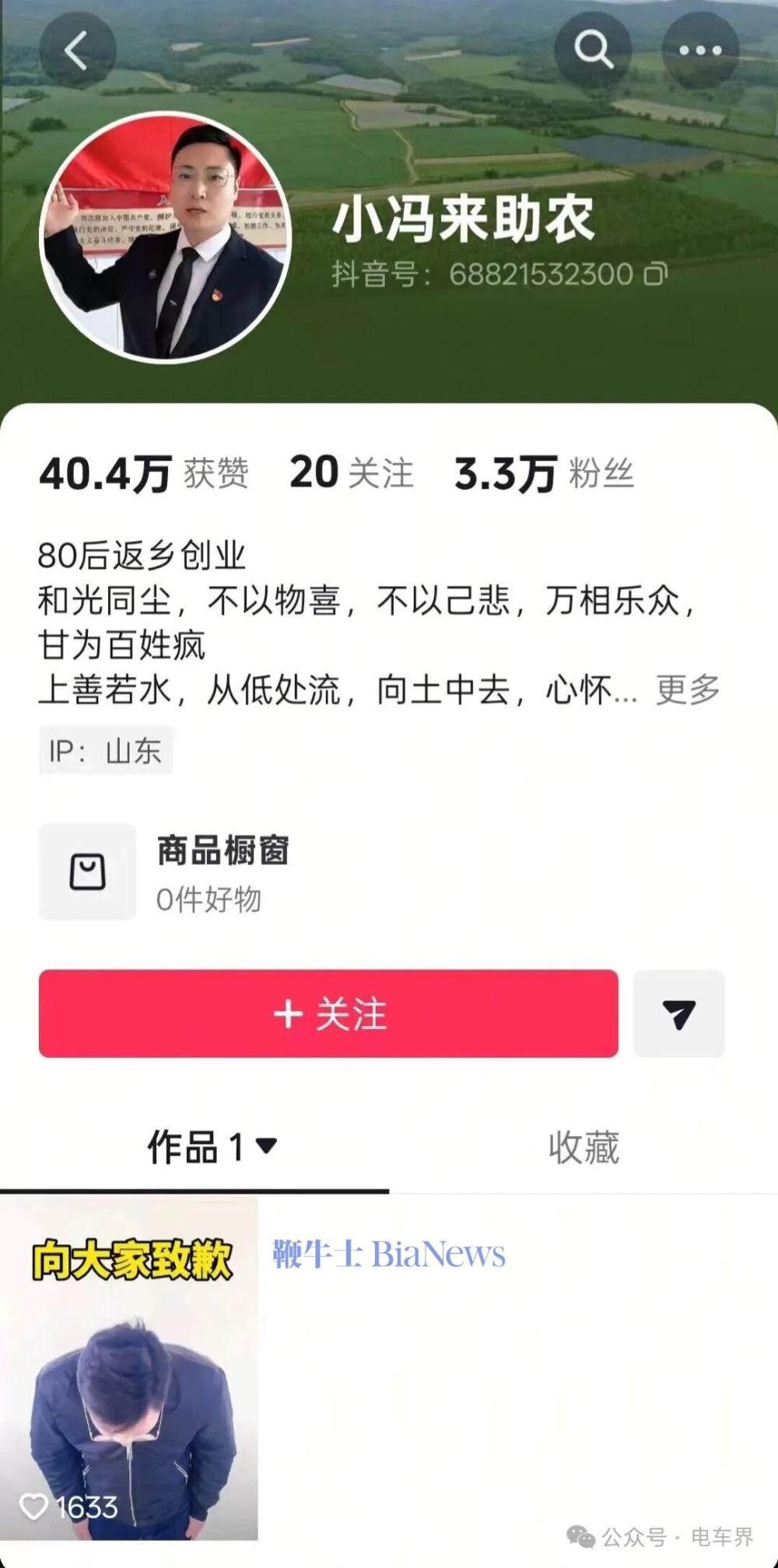Open the search icon on the profile
This screenshot has width=778, height=1568.
[593, 50]
